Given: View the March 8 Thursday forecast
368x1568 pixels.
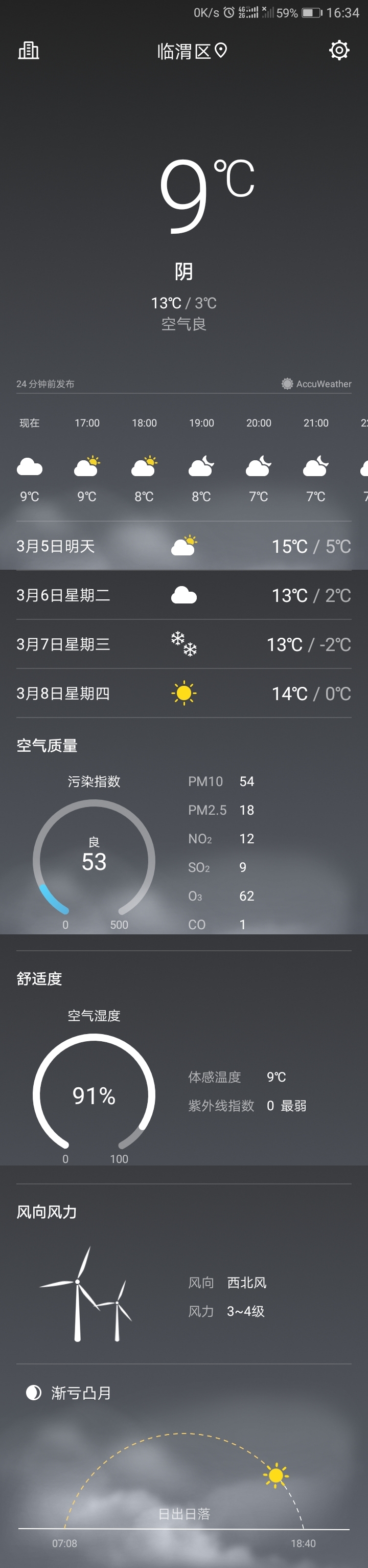Looking at the screenshot, I should (x=183, y=693).
